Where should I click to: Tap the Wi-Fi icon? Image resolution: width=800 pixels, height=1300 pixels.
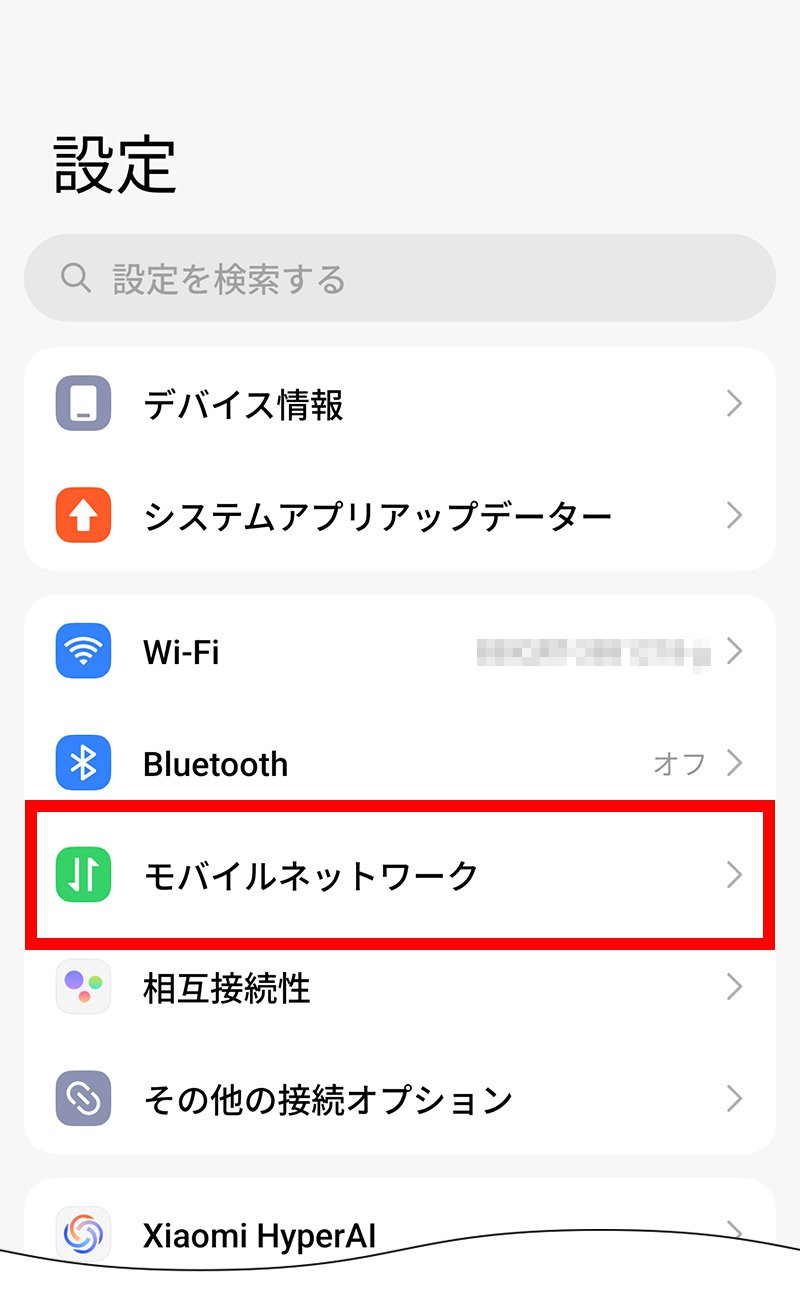82,651
